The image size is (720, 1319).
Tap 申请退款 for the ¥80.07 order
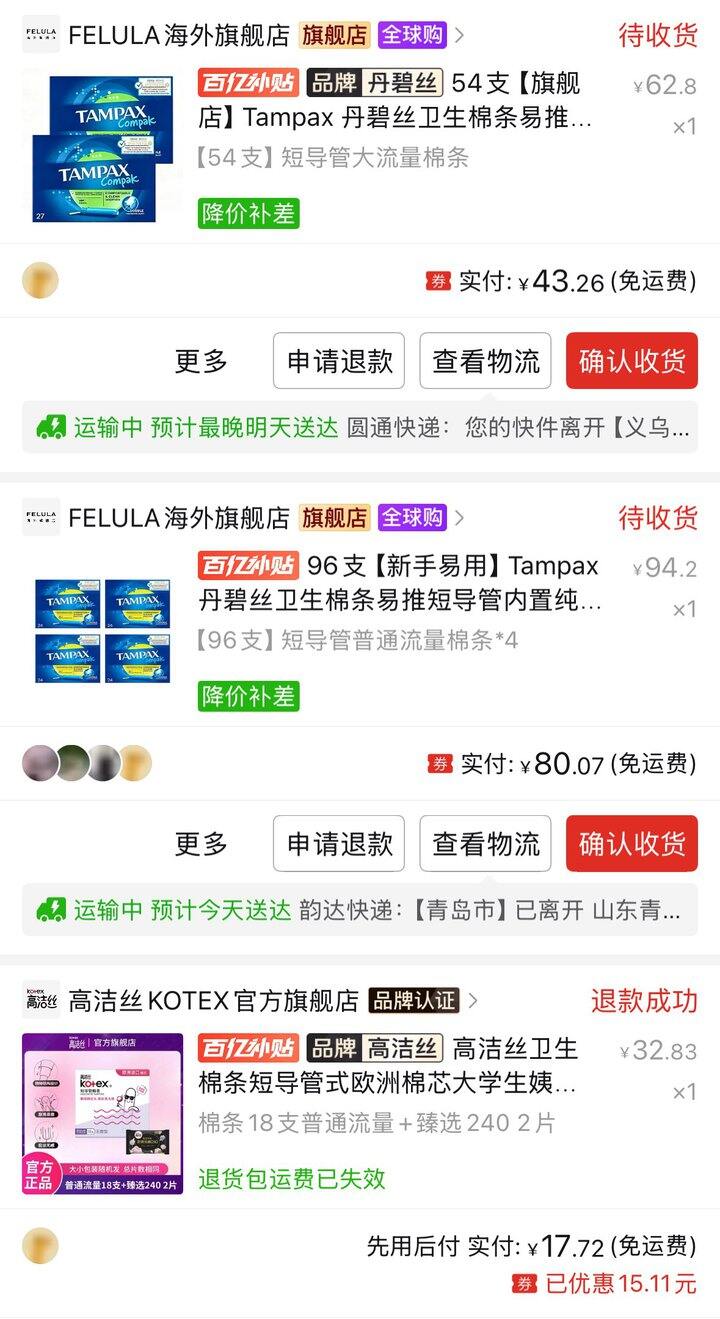(339, 843)
